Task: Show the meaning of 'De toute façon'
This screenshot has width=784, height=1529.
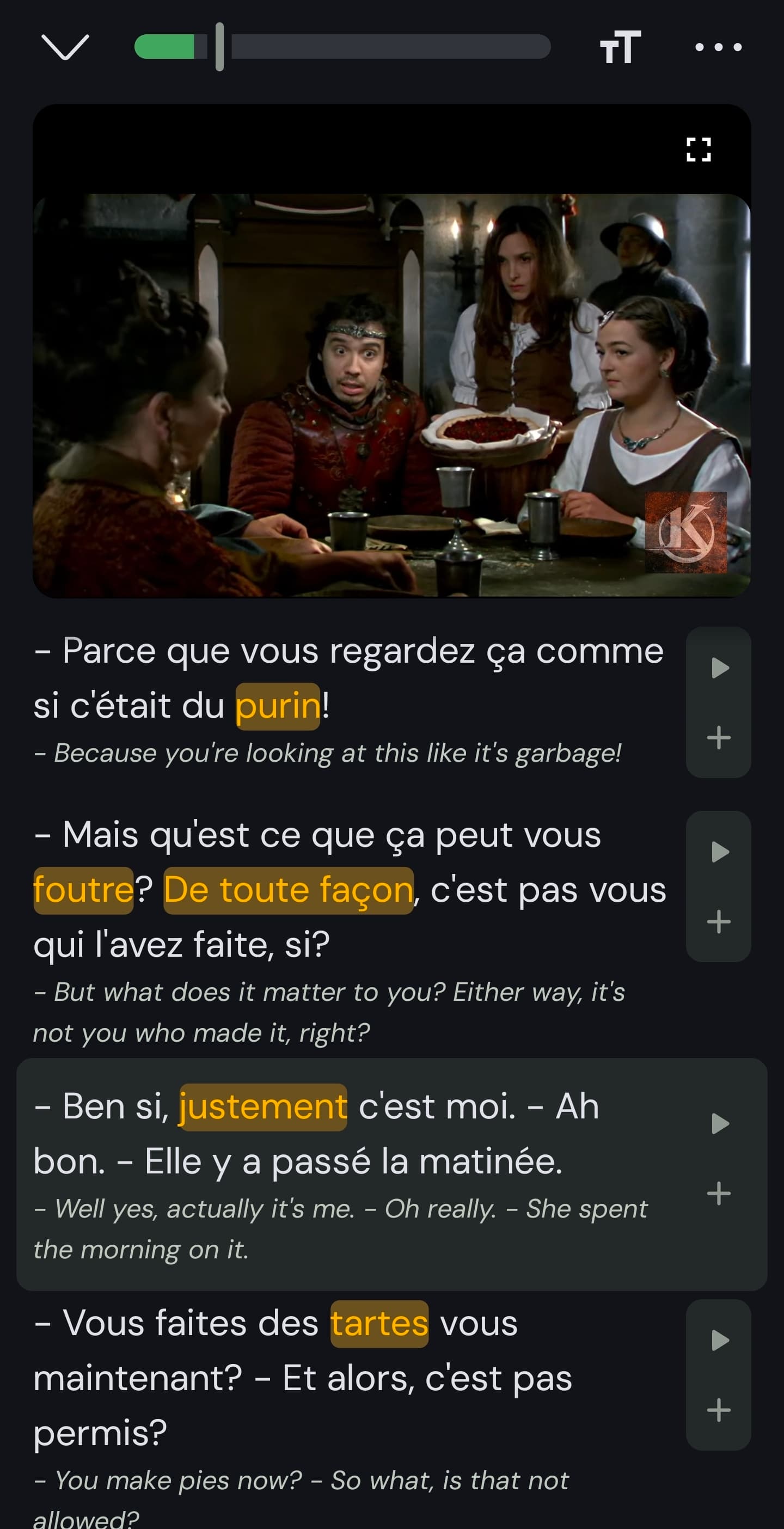Action: [x=289, y=890]
